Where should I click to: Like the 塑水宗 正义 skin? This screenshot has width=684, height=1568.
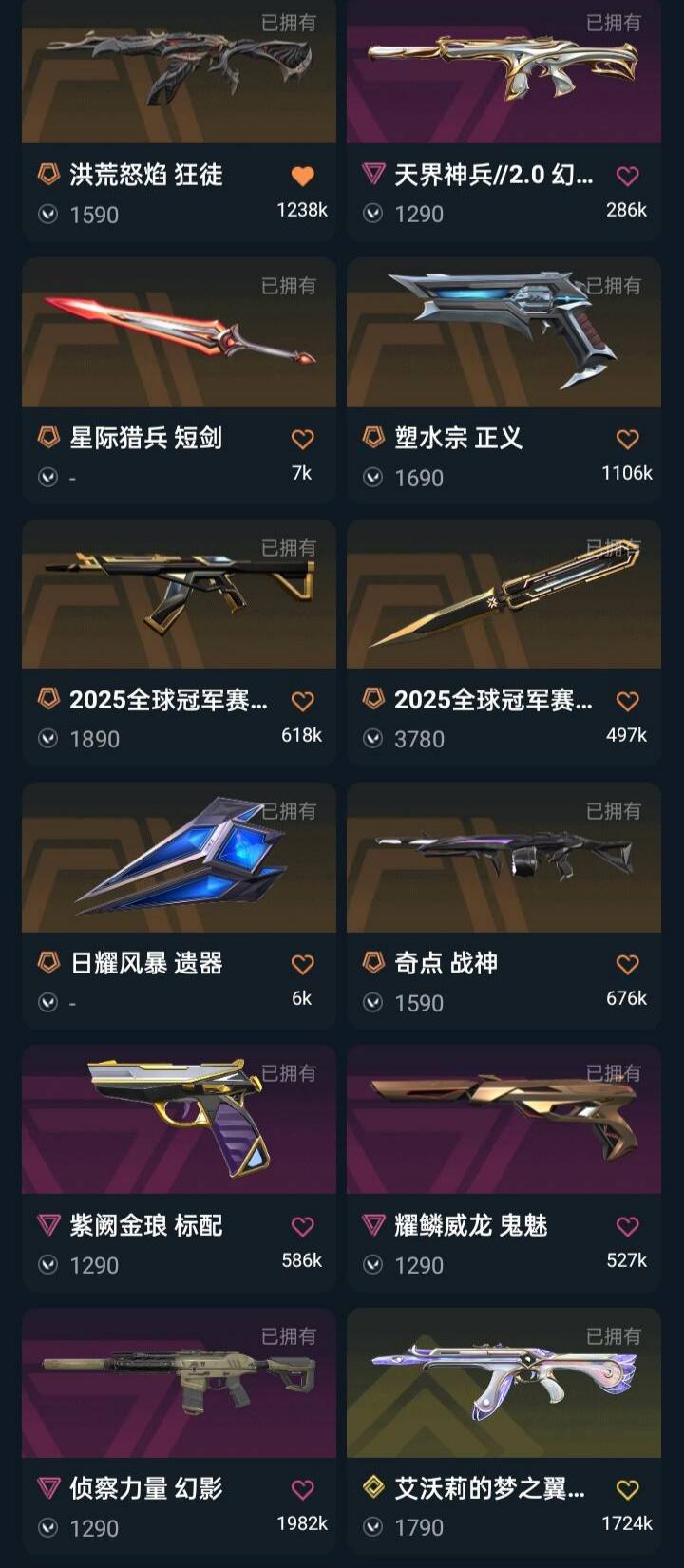(x=627, y=440)
